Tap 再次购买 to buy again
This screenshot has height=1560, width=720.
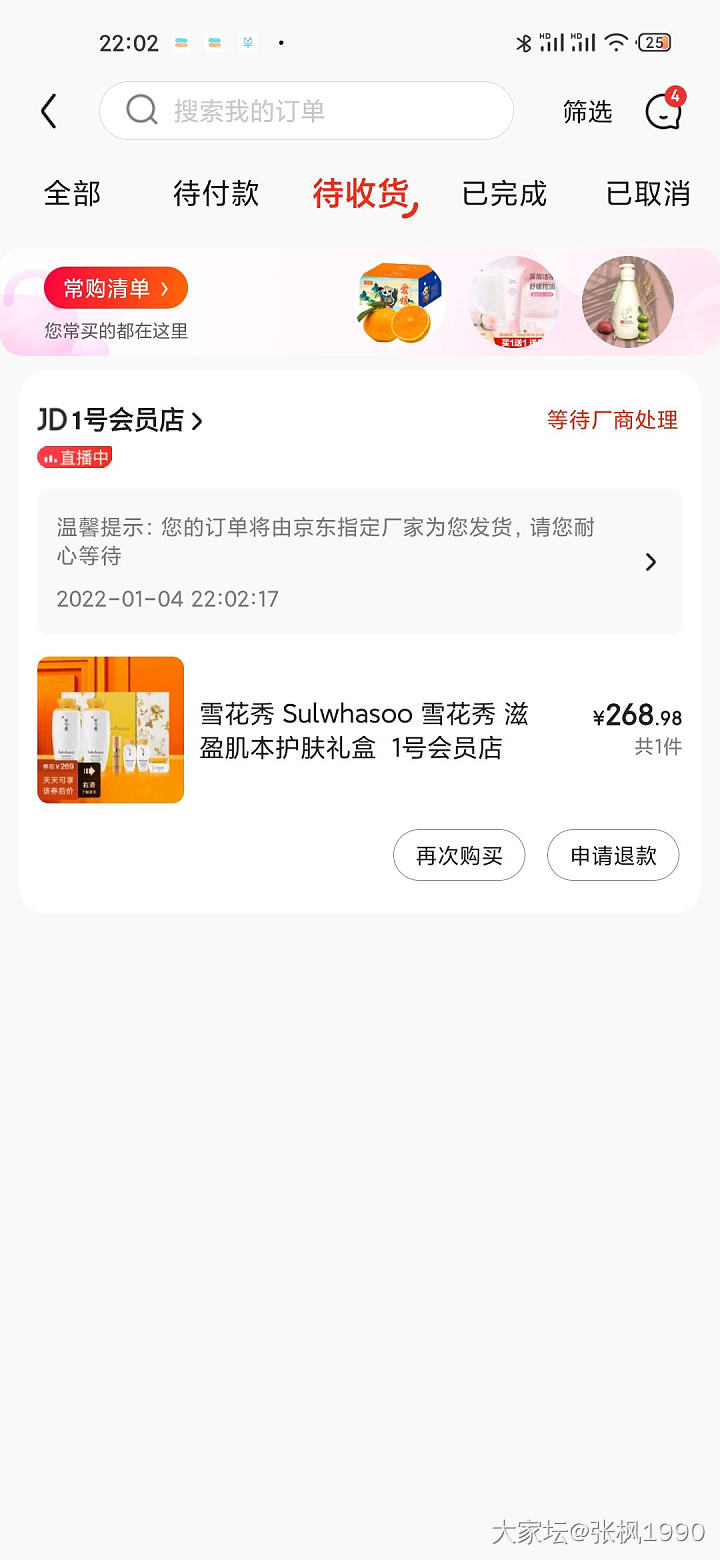tap(459, 855)
